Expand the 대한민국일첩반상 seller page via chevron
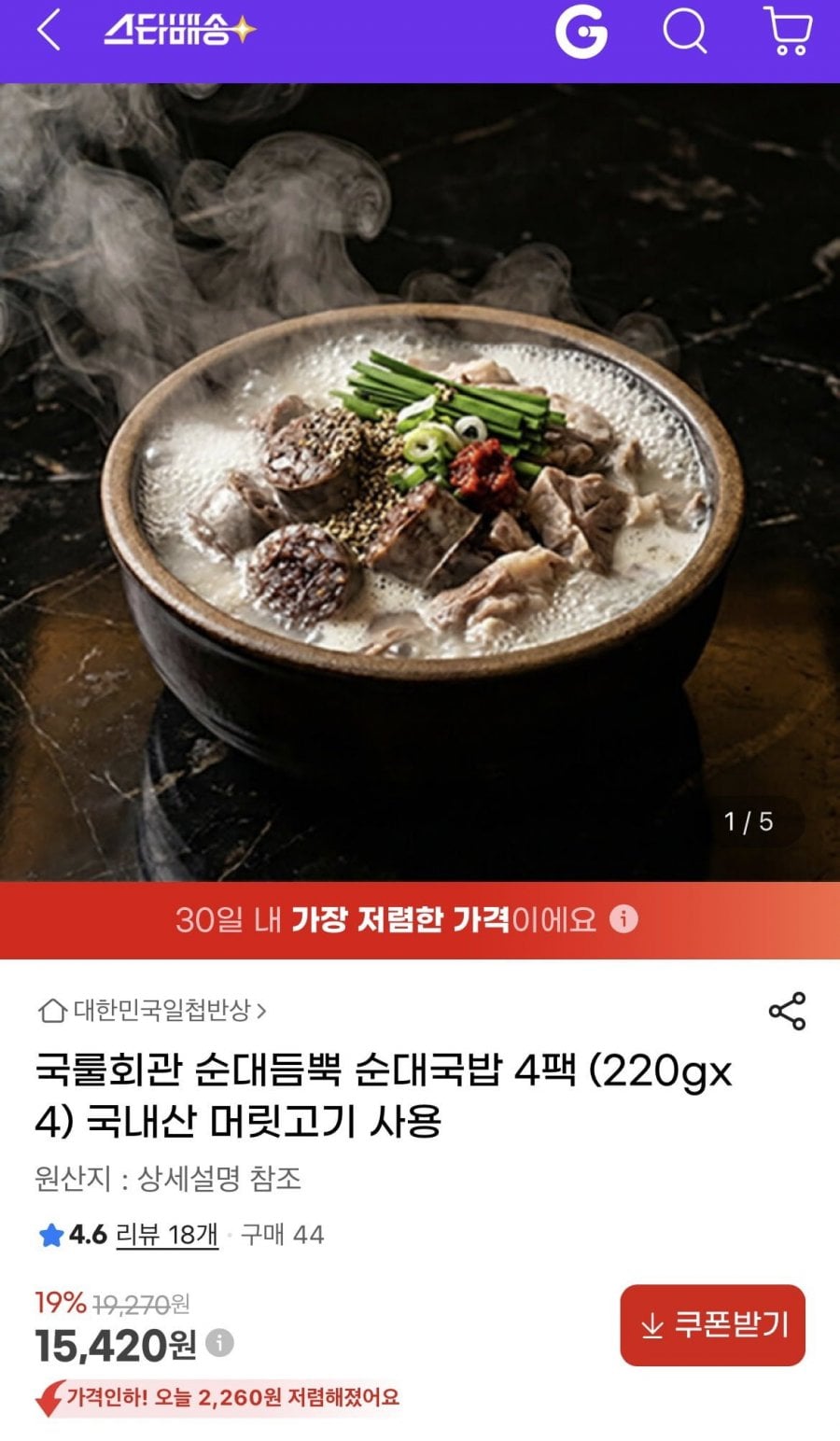 click(x=267, y=1010)
